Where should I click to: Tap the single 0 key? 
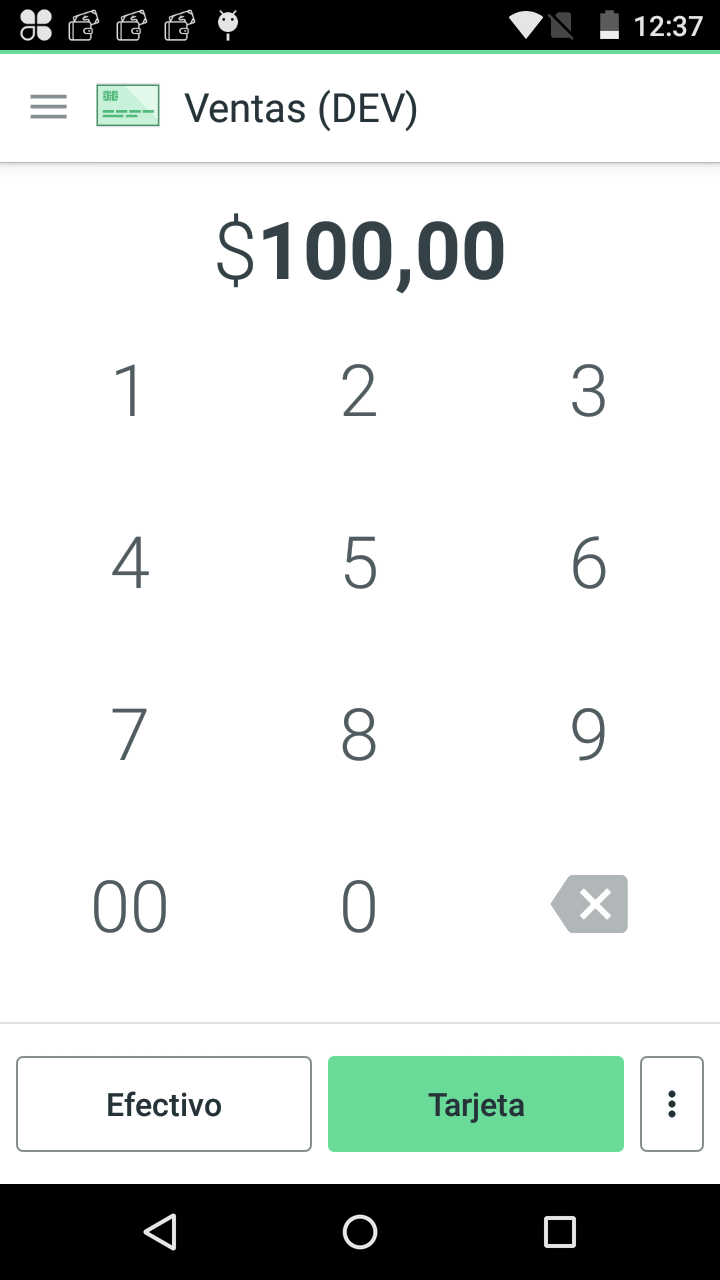pyautogui.click(x=359, y=906)
